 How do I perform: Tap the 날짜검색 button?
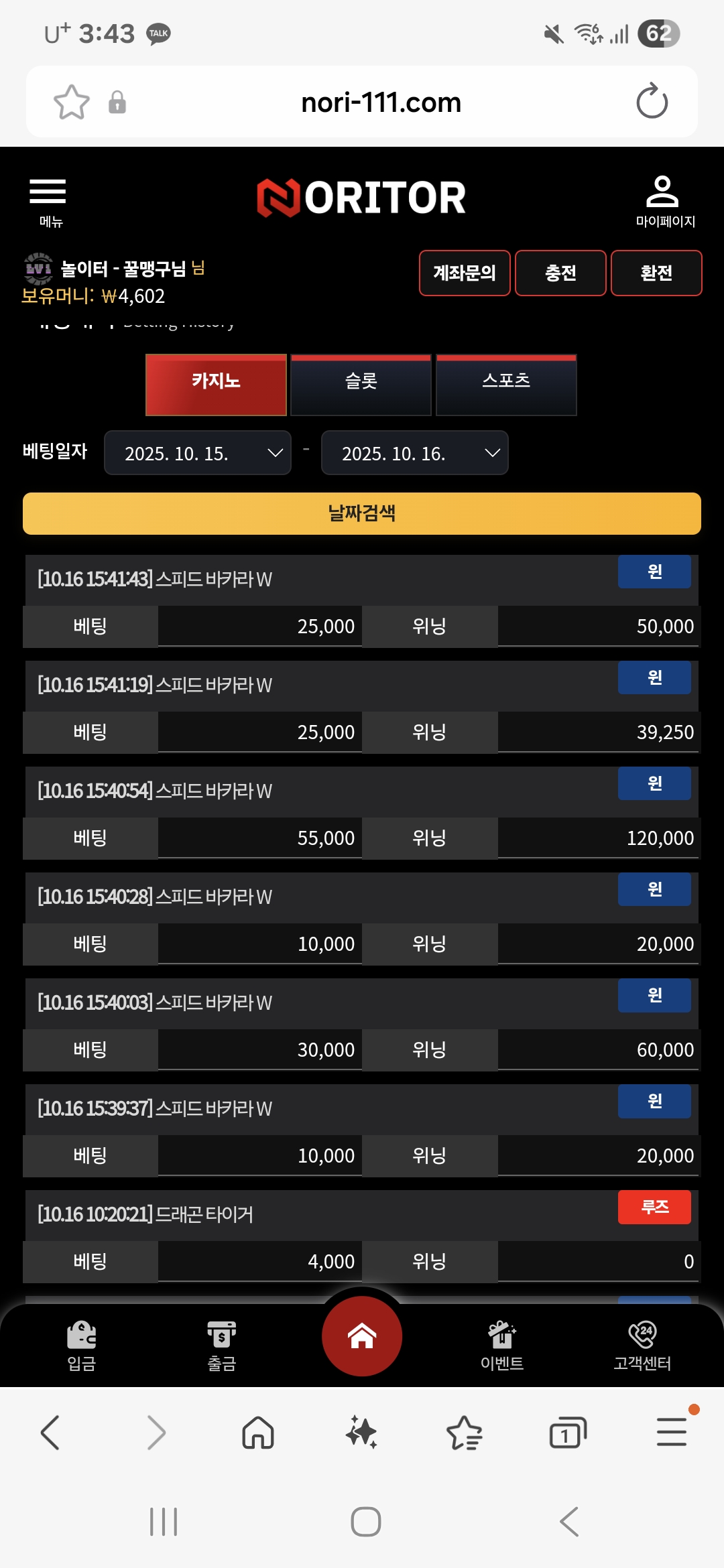362,513
